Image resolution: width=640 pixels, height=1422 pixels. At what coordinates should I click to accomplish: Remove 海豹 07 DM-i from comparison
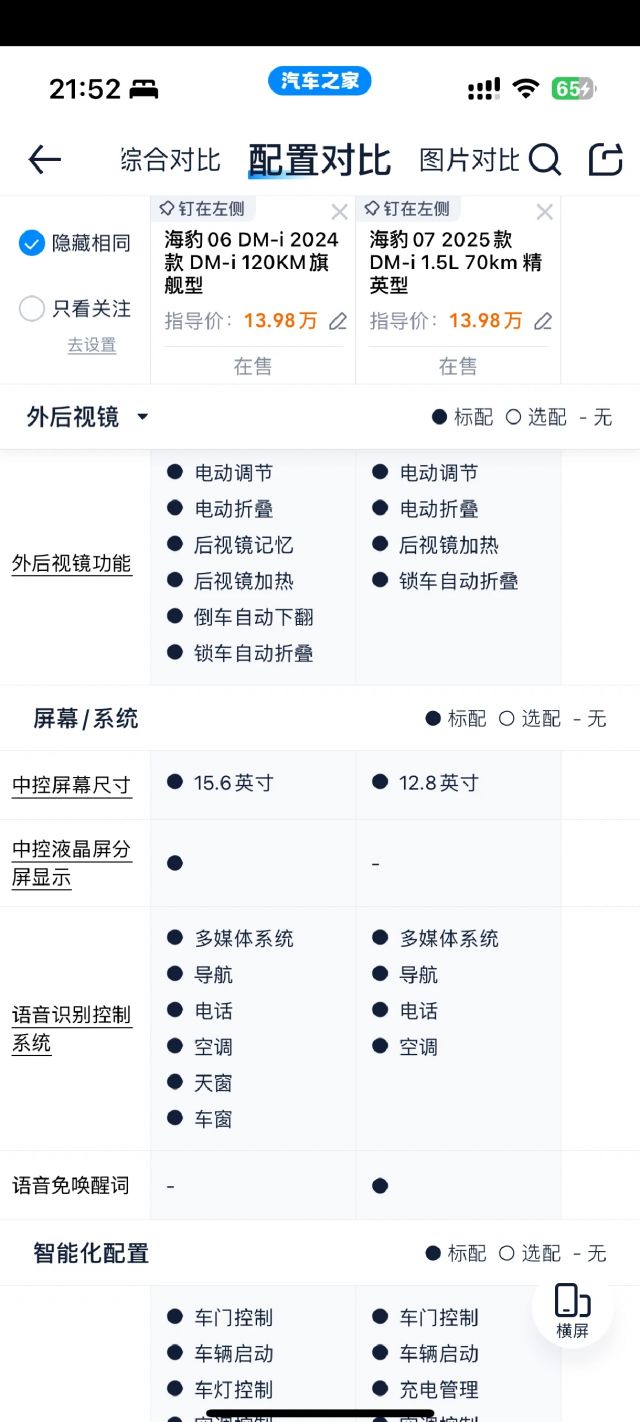click(x=544, y=212)
